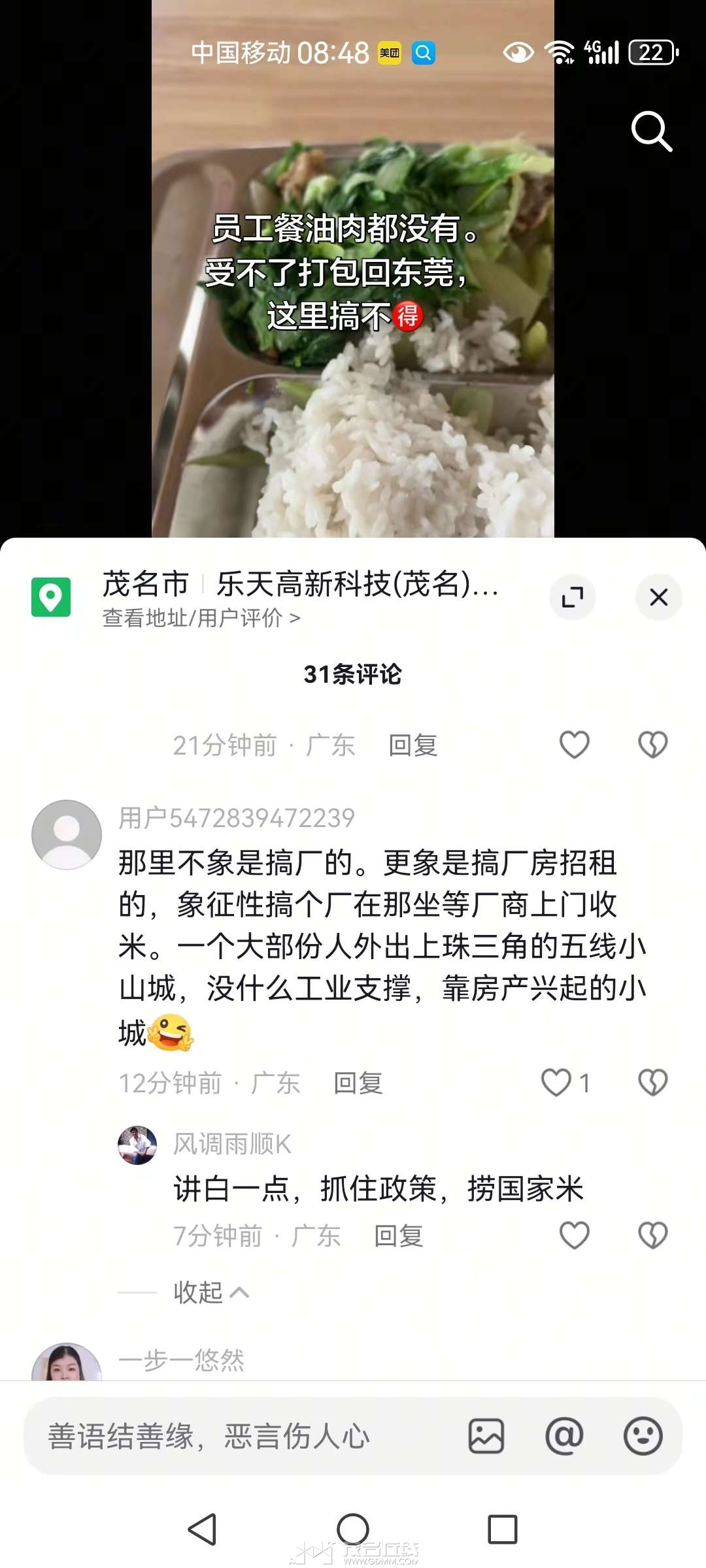This screenshot has width=706, height=1568.
Task: Dislike 风调雨顺K's reply
Action: pos(652,1235)
